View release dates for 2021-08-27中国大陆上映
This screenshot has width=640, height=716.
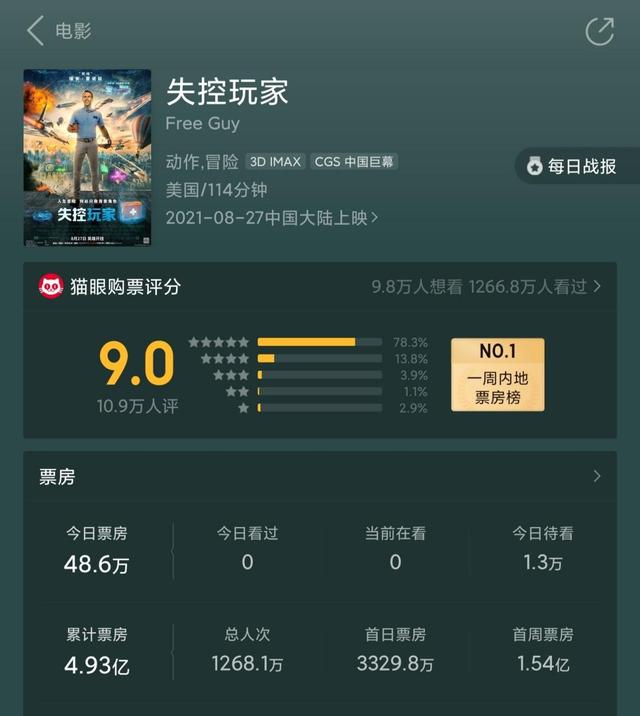[x=271, y=217]
